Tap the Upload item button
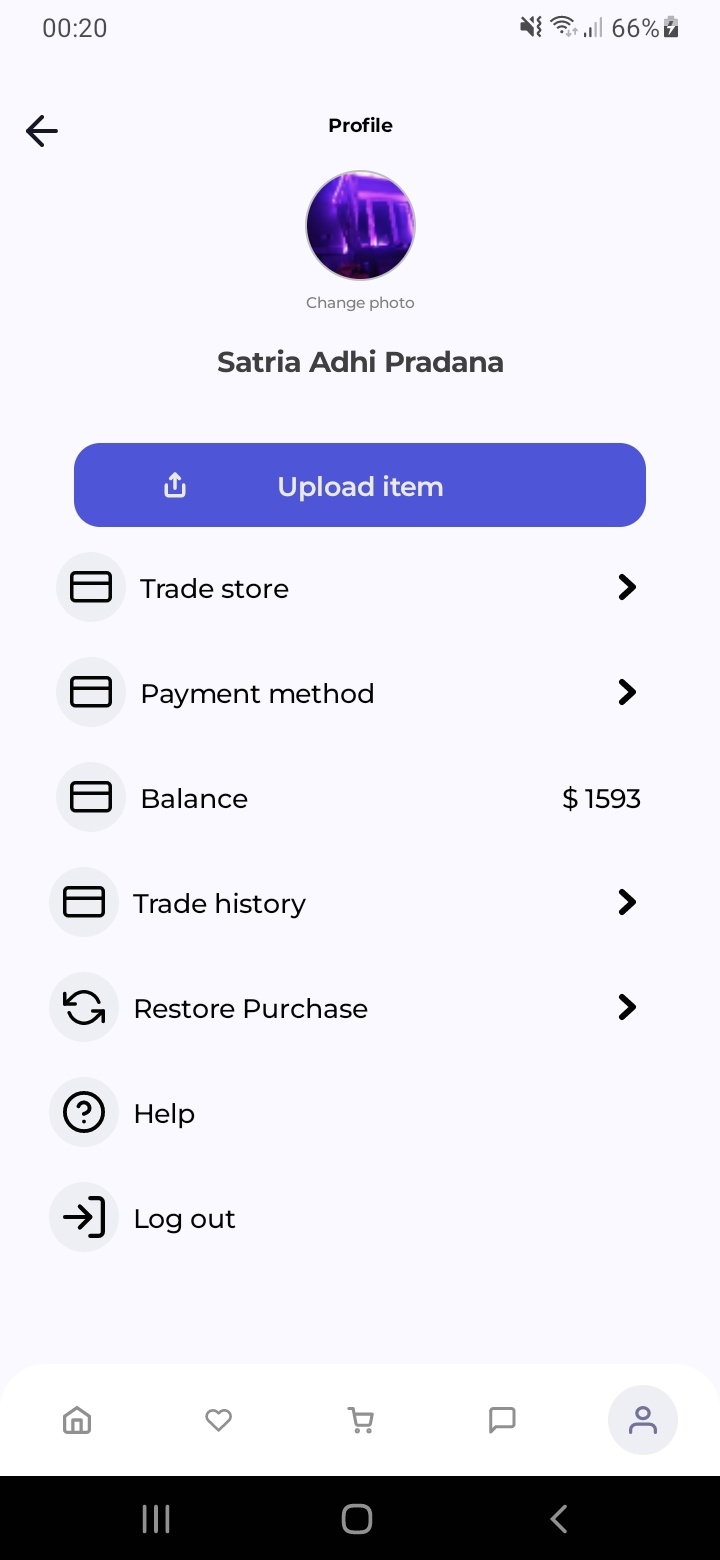720x1560 pixels. click(x=360, y=485)
